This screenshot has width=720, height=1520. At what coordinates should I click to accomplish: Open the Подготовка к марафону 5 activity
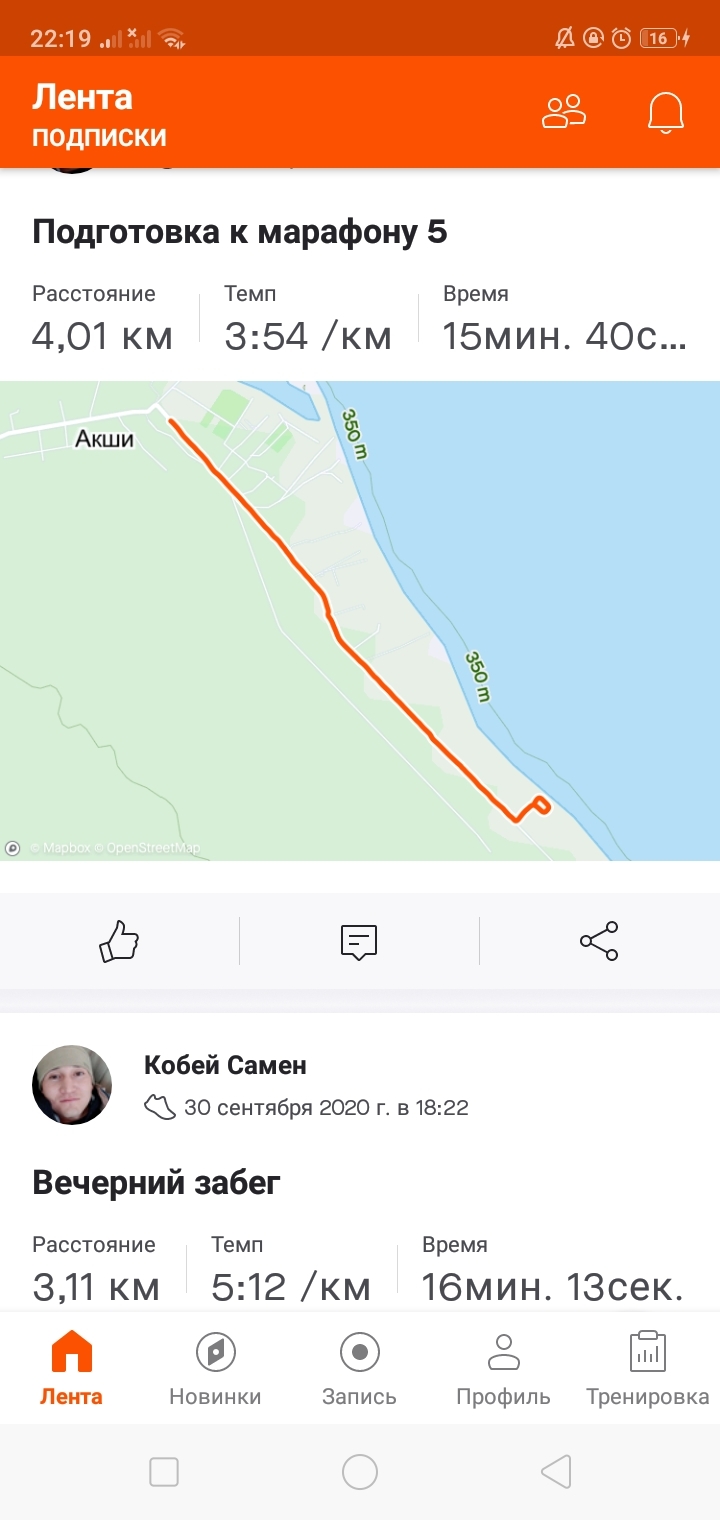(240, 232)
